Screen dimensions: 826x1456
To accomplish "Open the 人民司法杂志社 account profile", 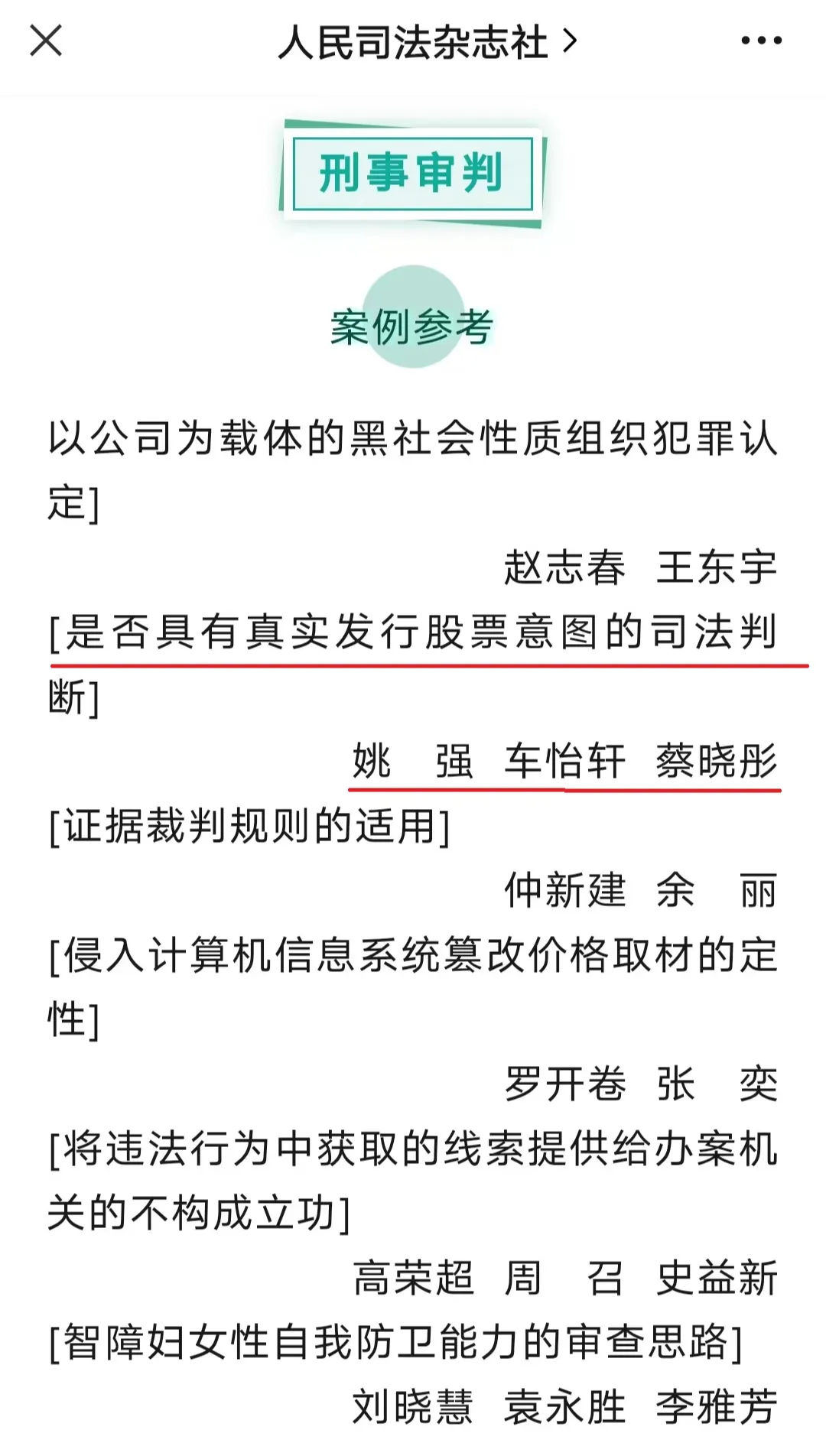I will pyautogui.click(x=427, y=42).
